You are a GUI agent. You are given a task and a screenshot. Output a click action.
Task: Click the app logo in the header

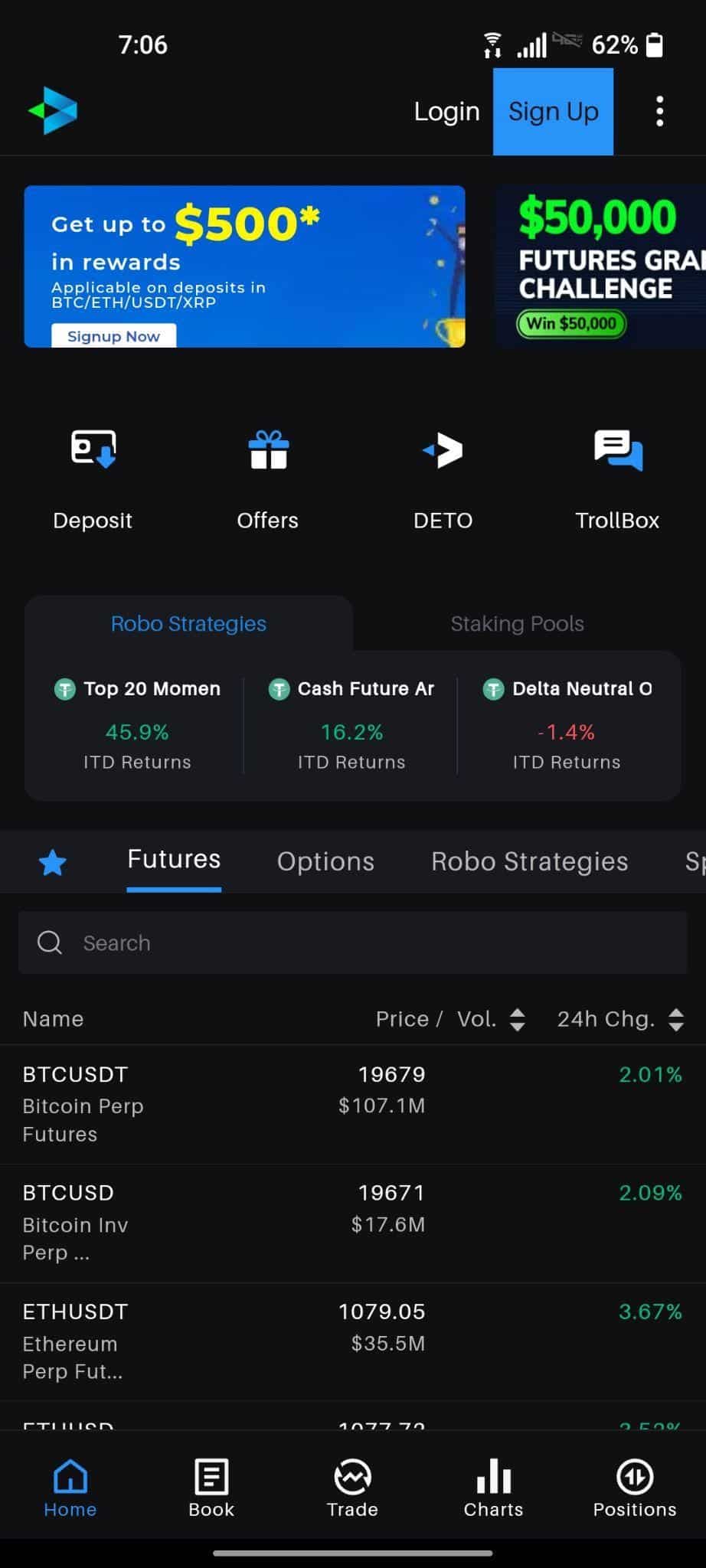(53, 109)
